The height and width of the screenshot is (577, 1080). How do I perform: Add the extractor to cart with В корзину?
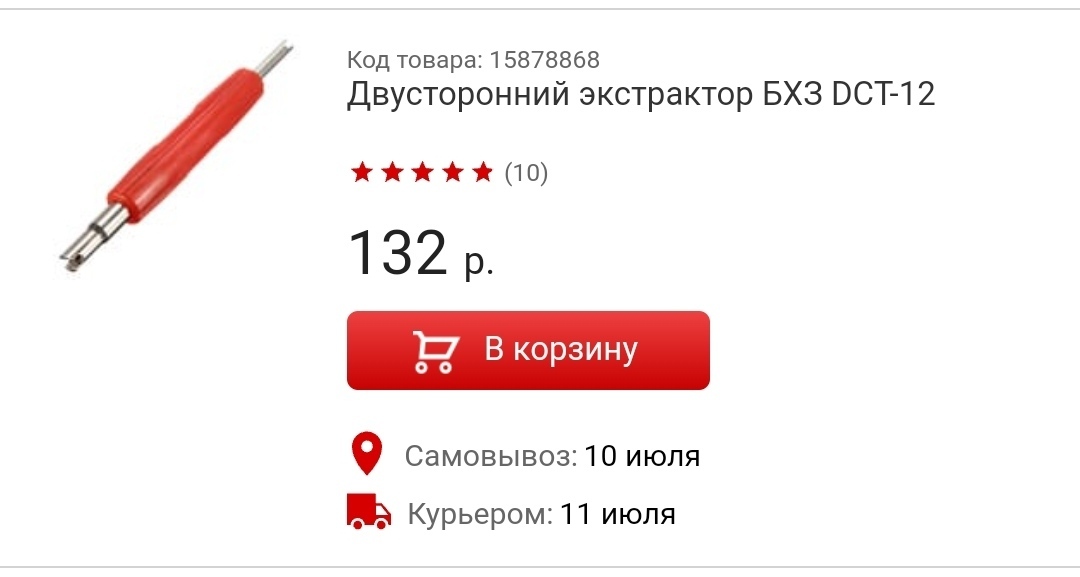pyautogui.click(x=528, y=350)
